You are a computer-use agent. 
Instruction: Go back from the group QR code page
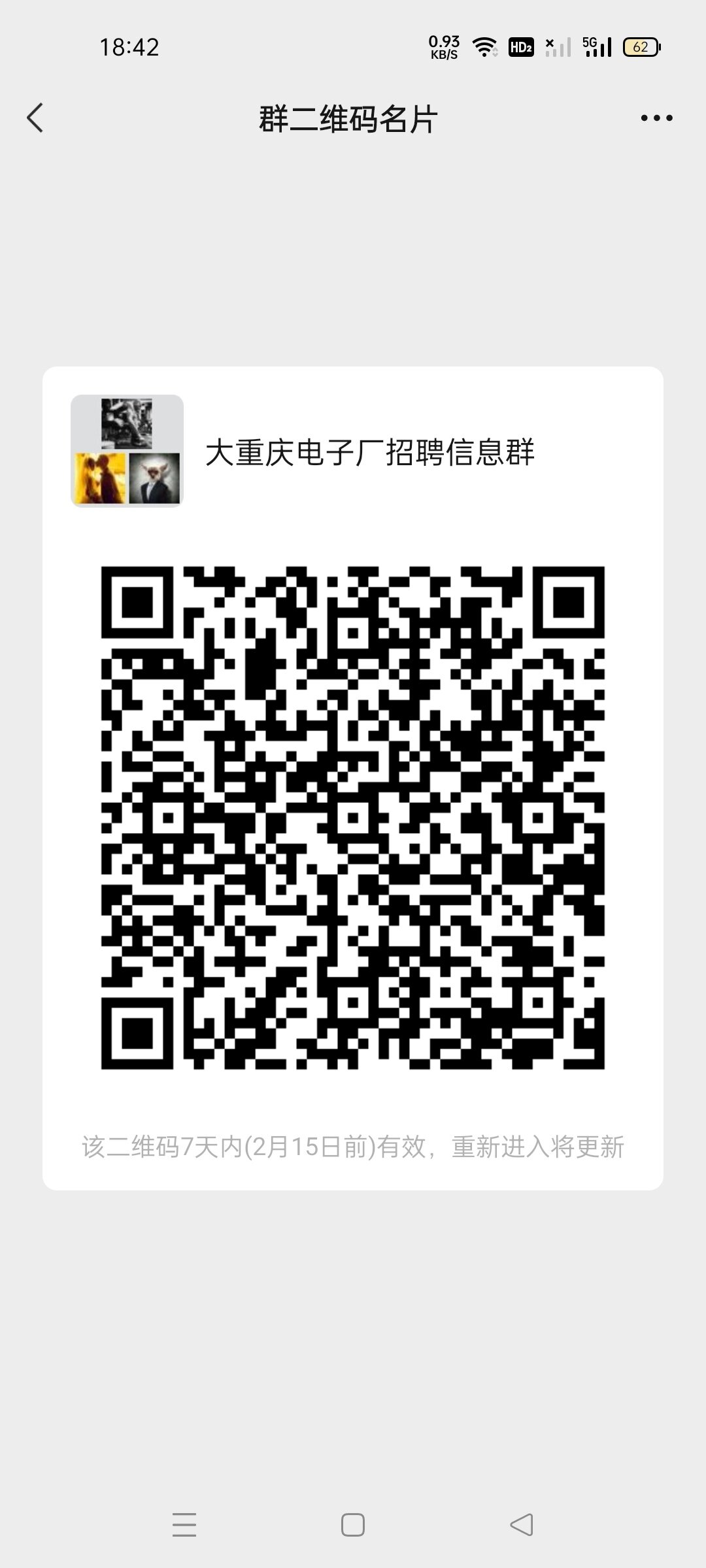[35, 118]
